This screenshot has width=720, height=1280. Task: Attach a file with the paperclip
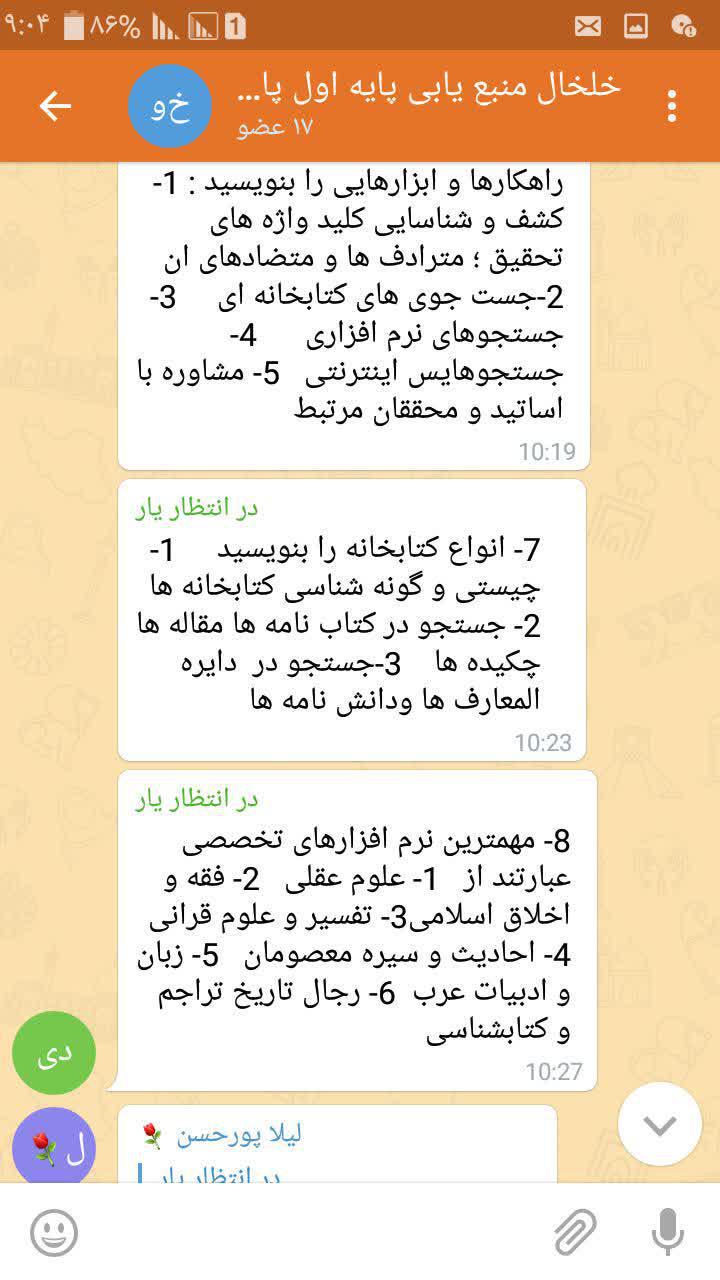coord(576,1232)
